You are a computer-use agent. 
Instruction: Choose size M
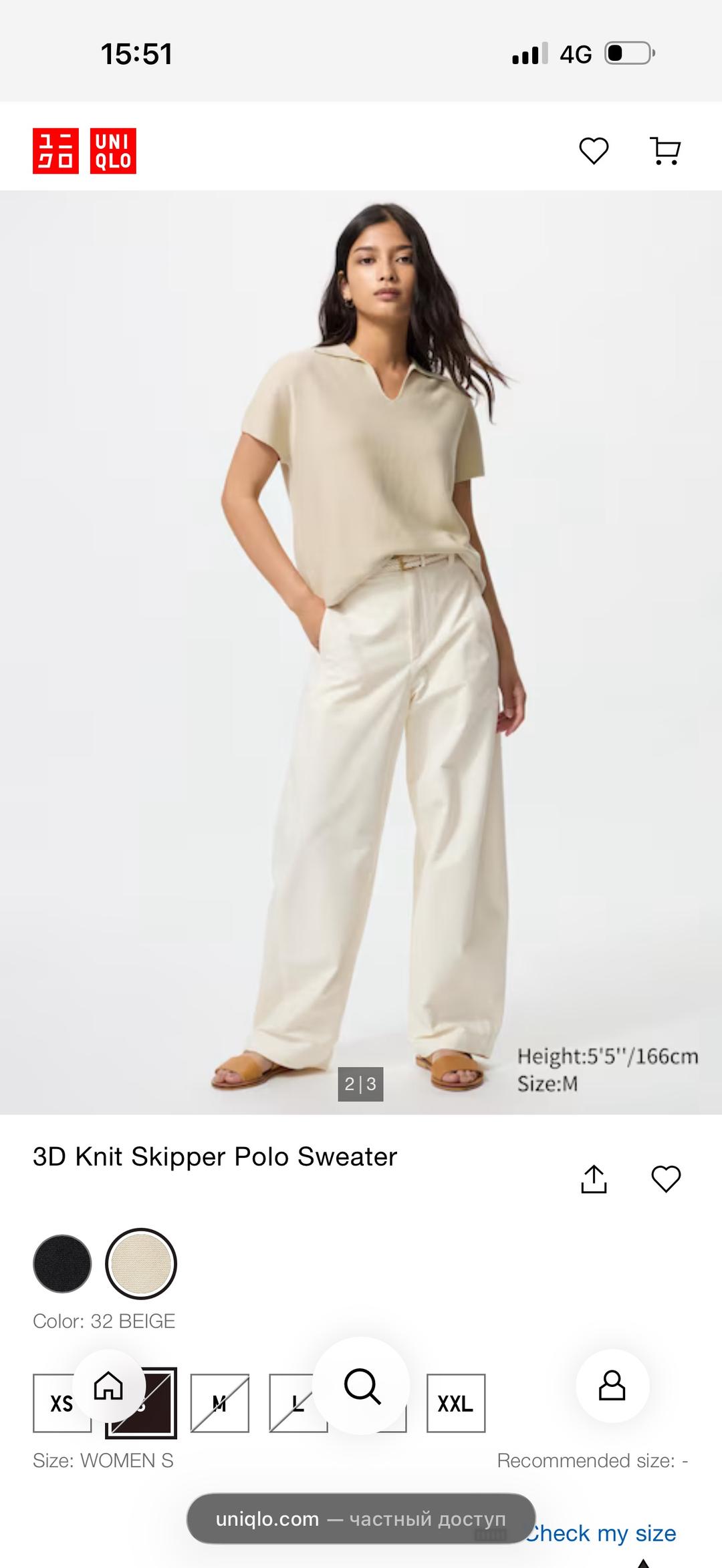point(220,1403)
